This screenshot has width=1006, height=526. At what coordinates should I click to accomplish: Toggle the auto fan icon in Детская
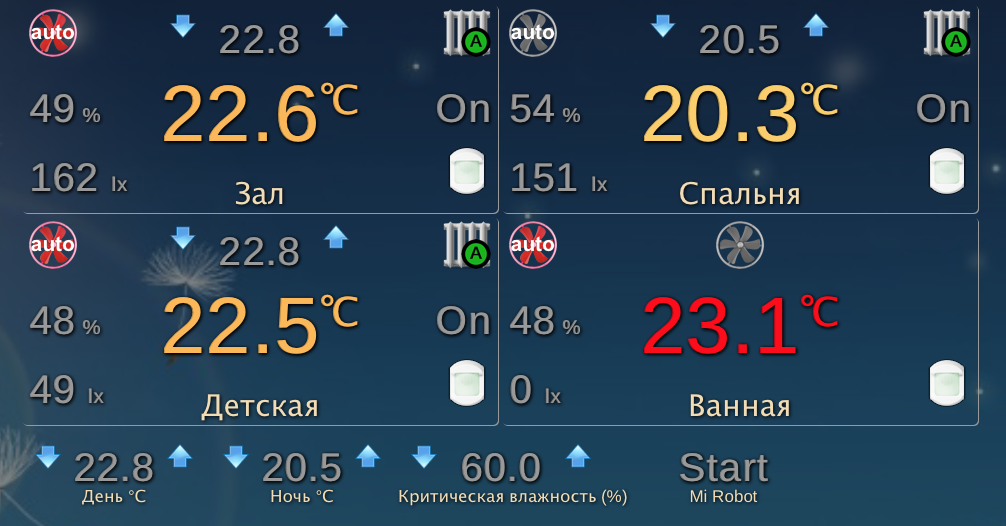click(x=53, y=244)
